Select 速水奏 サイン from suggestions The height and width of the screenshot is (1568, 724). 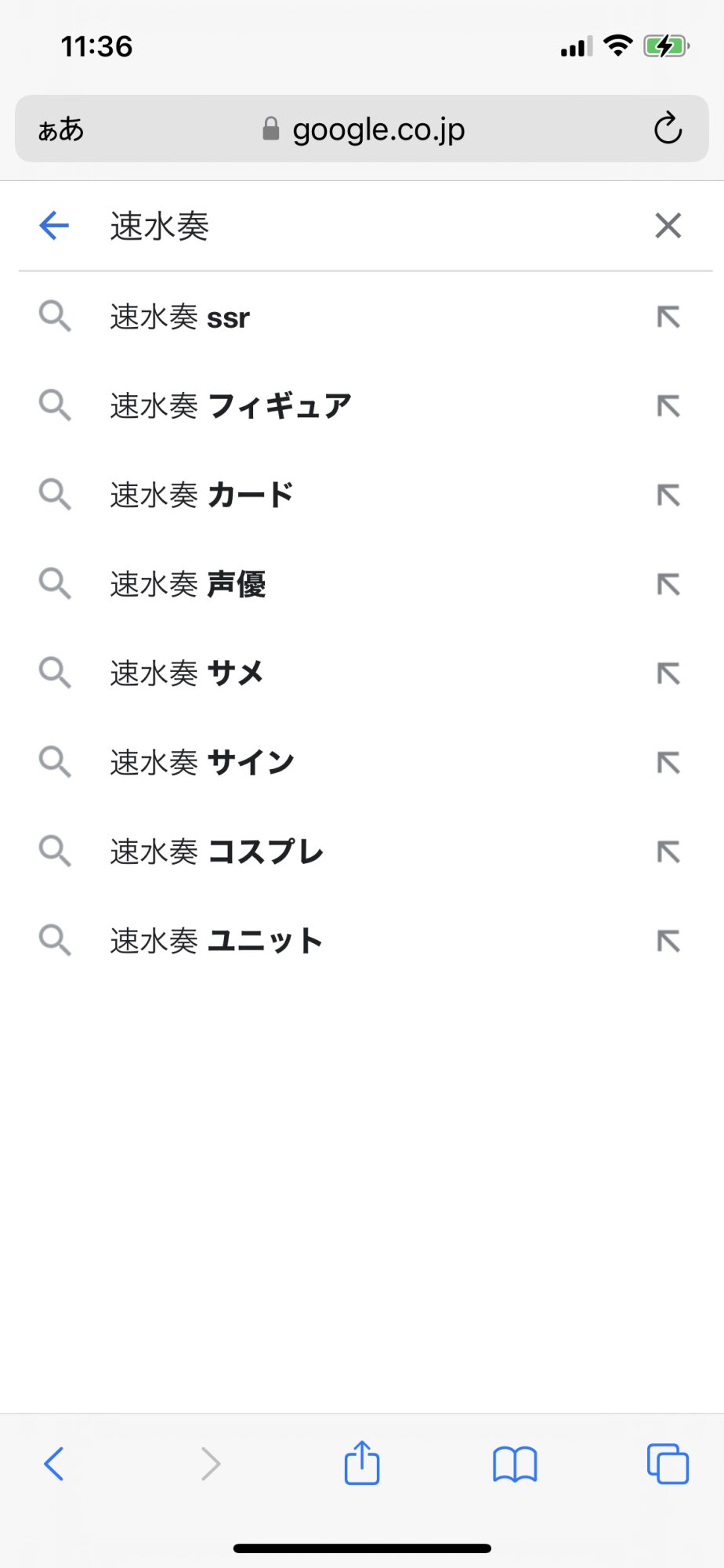click(362, 762)
